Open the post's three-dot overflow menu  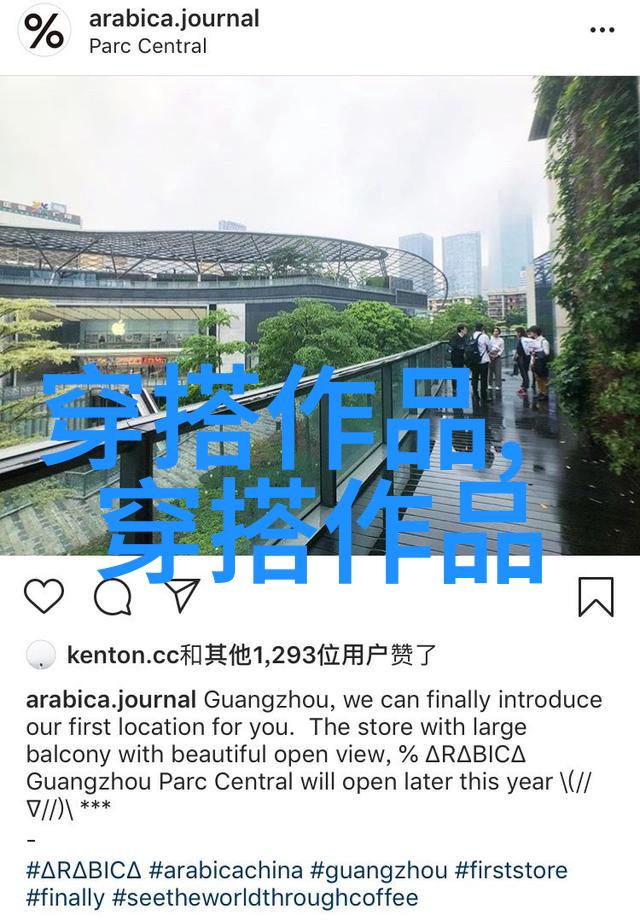601,31
